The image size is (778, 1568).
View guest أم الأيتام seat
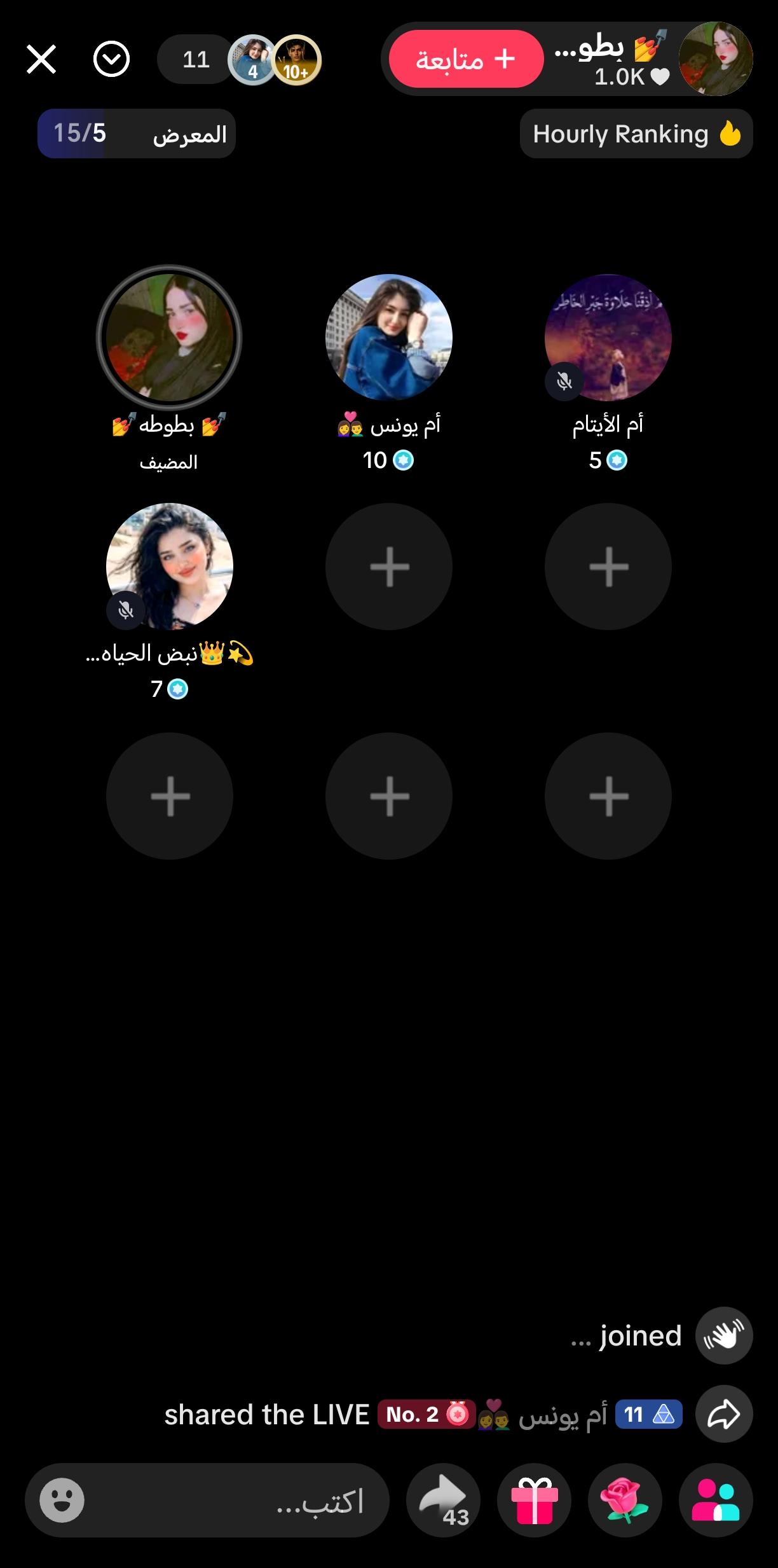coord(608,338)
